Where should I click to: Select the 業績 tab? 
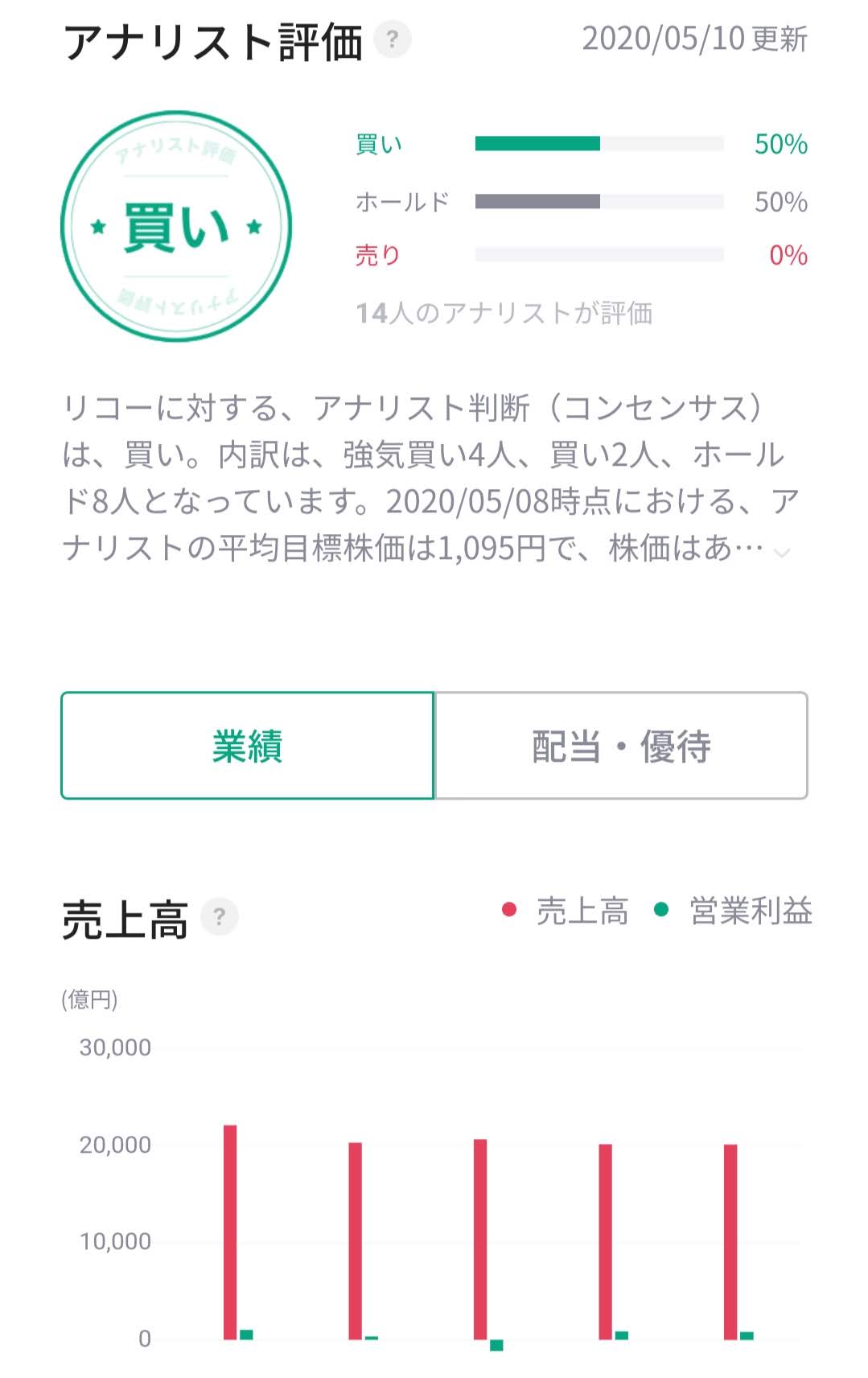[x=248, y=746]
